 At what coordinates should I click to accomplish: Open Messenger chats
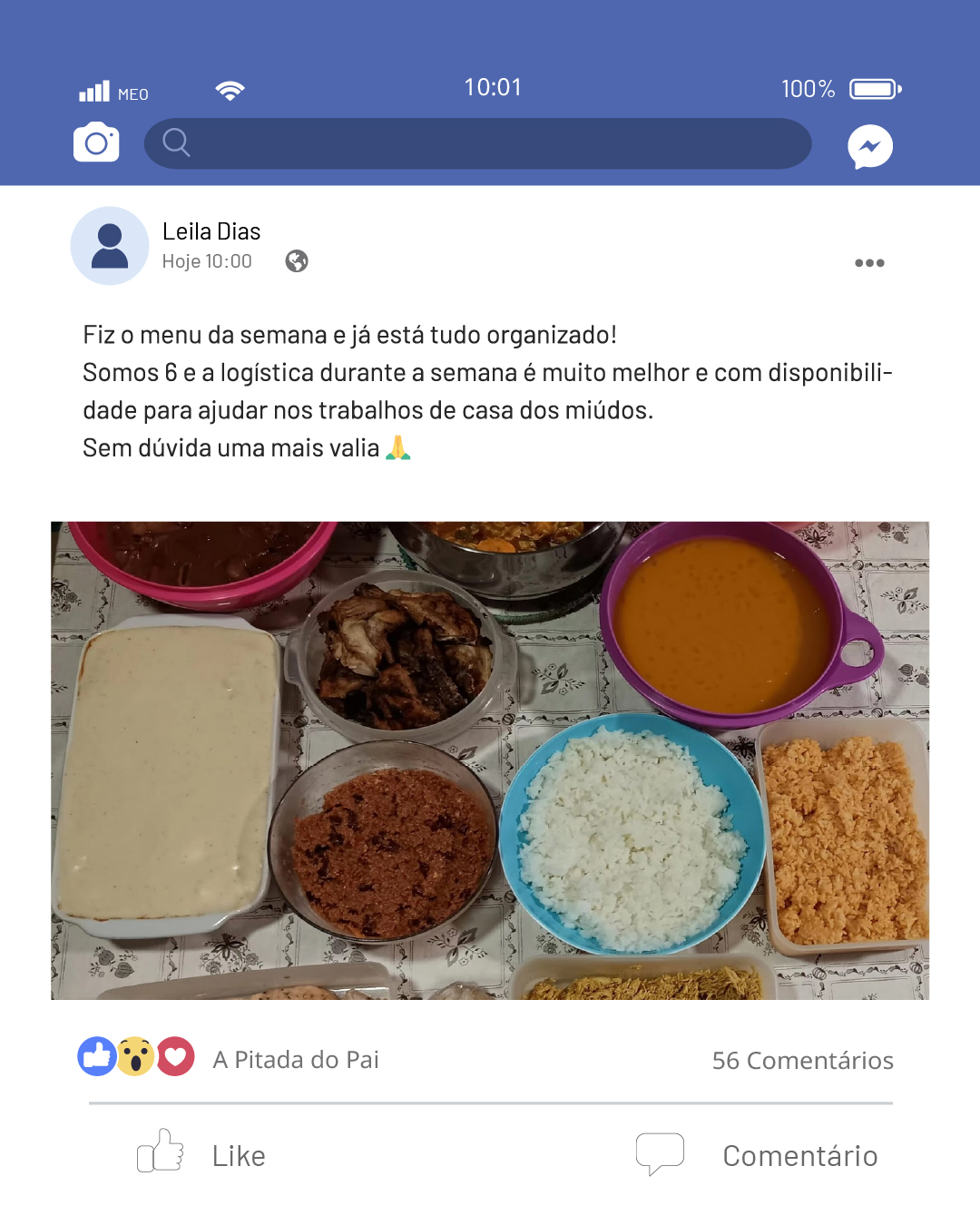pyautogui.click(x=869, y=146)
